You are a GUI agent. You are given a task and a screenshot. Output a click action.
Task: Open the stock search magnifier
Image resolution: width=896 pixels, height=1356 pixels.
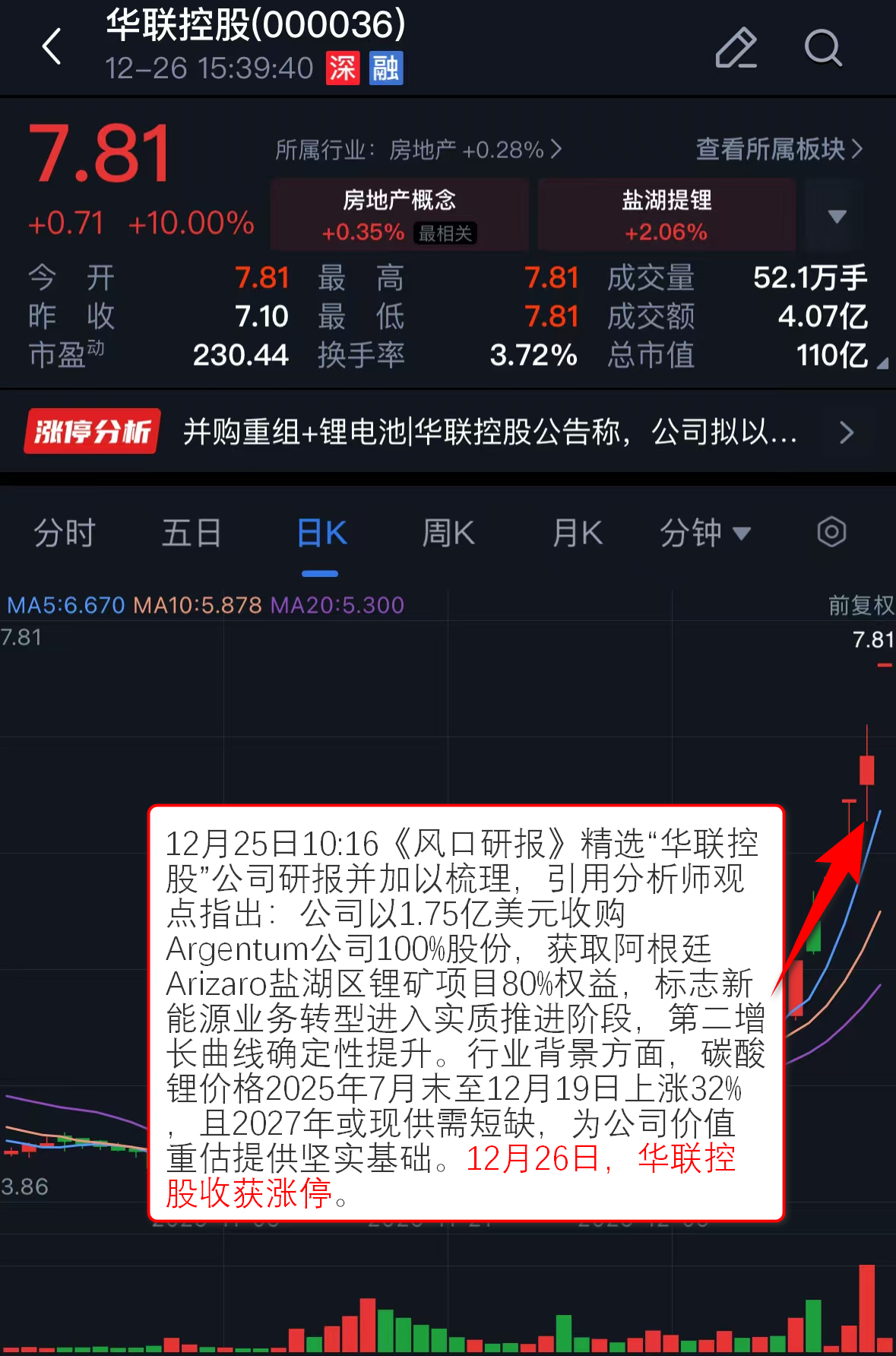pos(823,48)
